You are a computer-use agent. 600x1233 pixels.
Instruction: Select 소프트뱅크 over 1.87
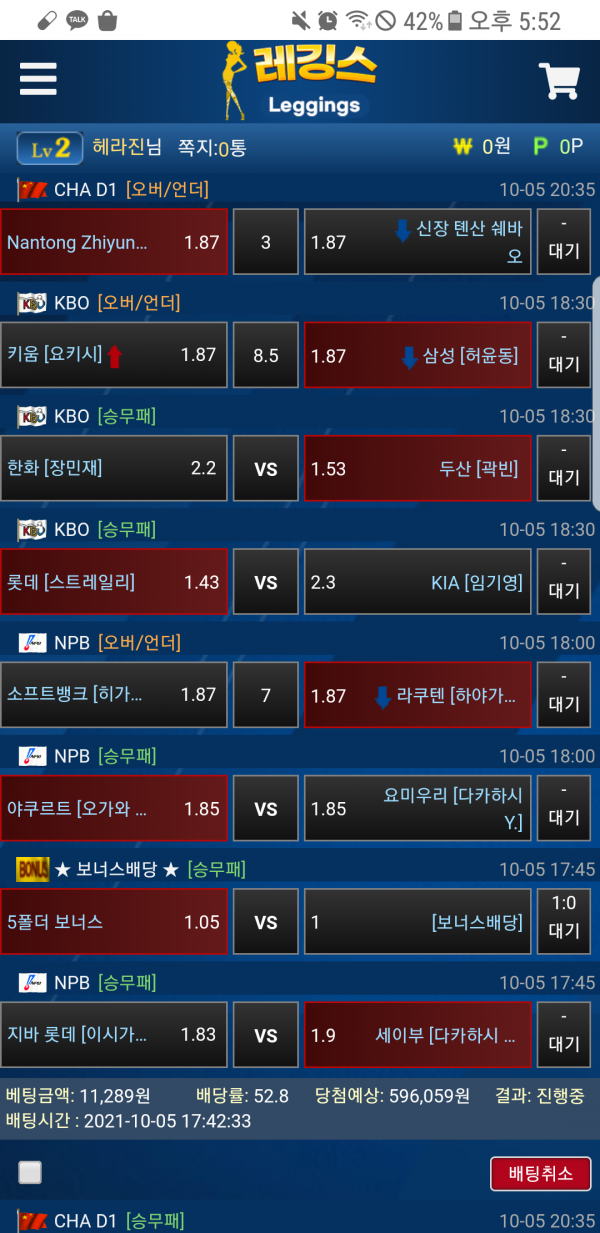(114, 695)
